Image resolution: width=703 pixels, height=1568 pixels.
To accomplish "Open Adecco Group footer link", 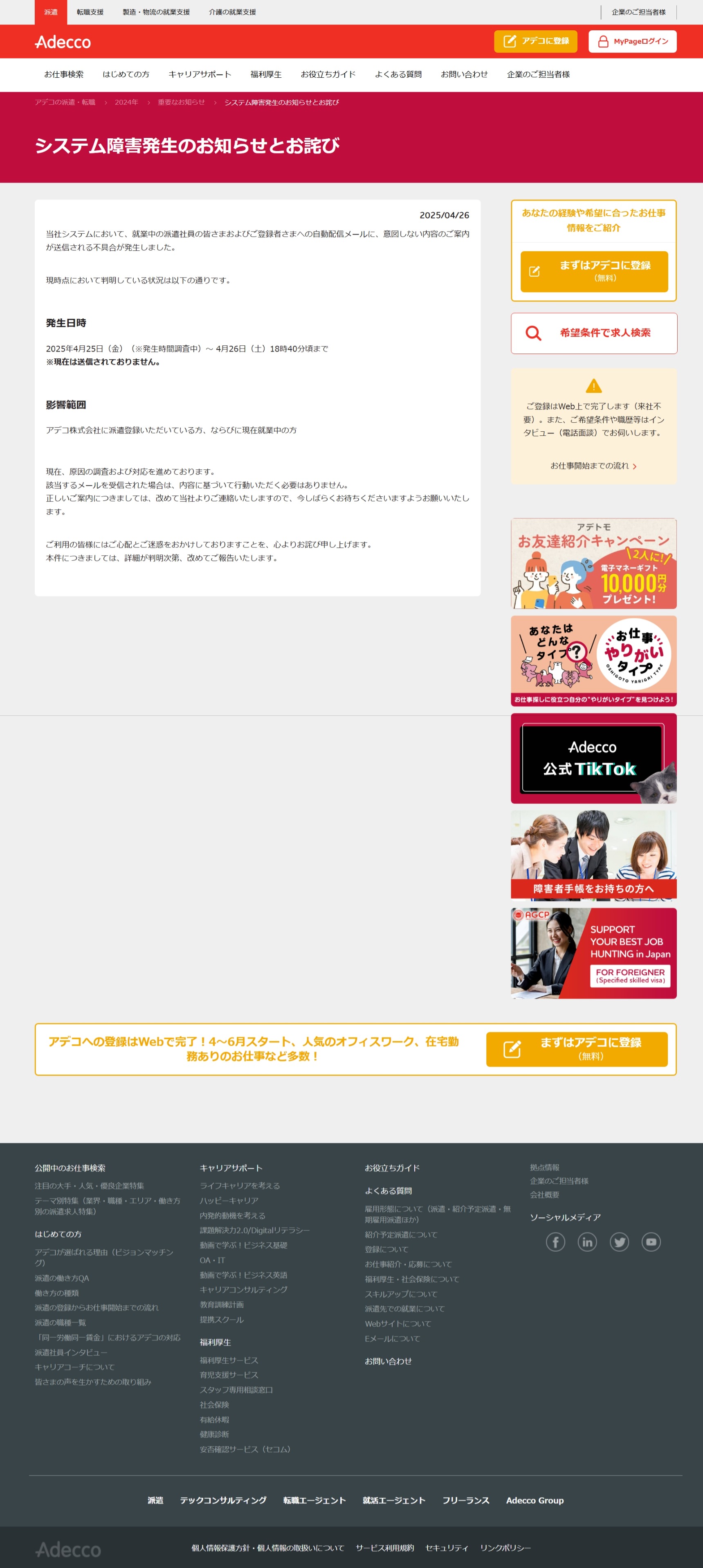I will point(535,1500).
